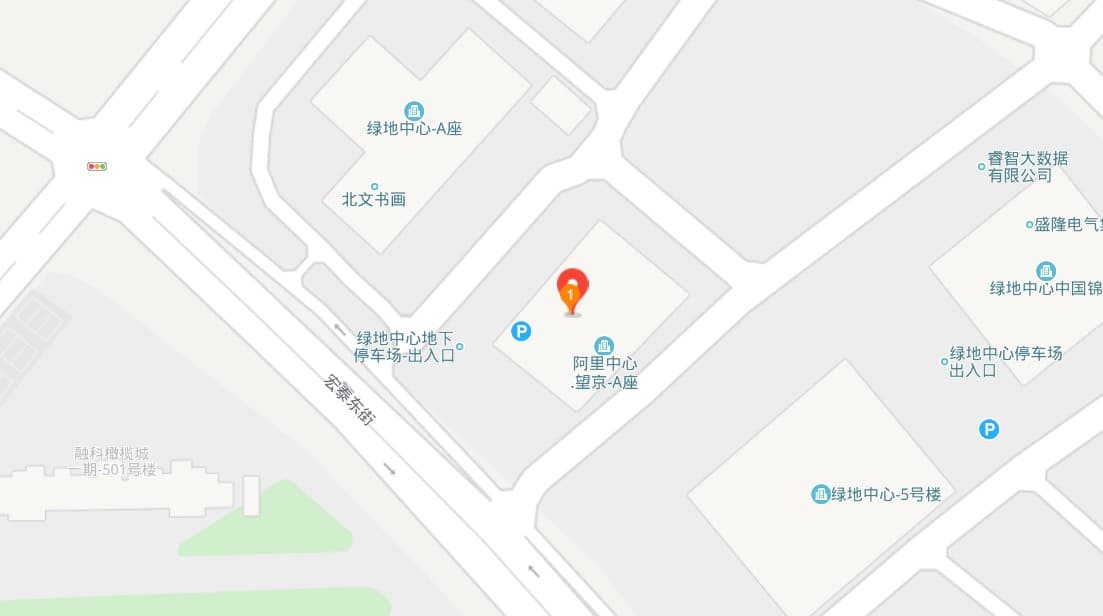Tap the parking icon below 绿地中心停车场出入口
The height and width of the screenshot is (616, 1103).
[x=988, y=430]
